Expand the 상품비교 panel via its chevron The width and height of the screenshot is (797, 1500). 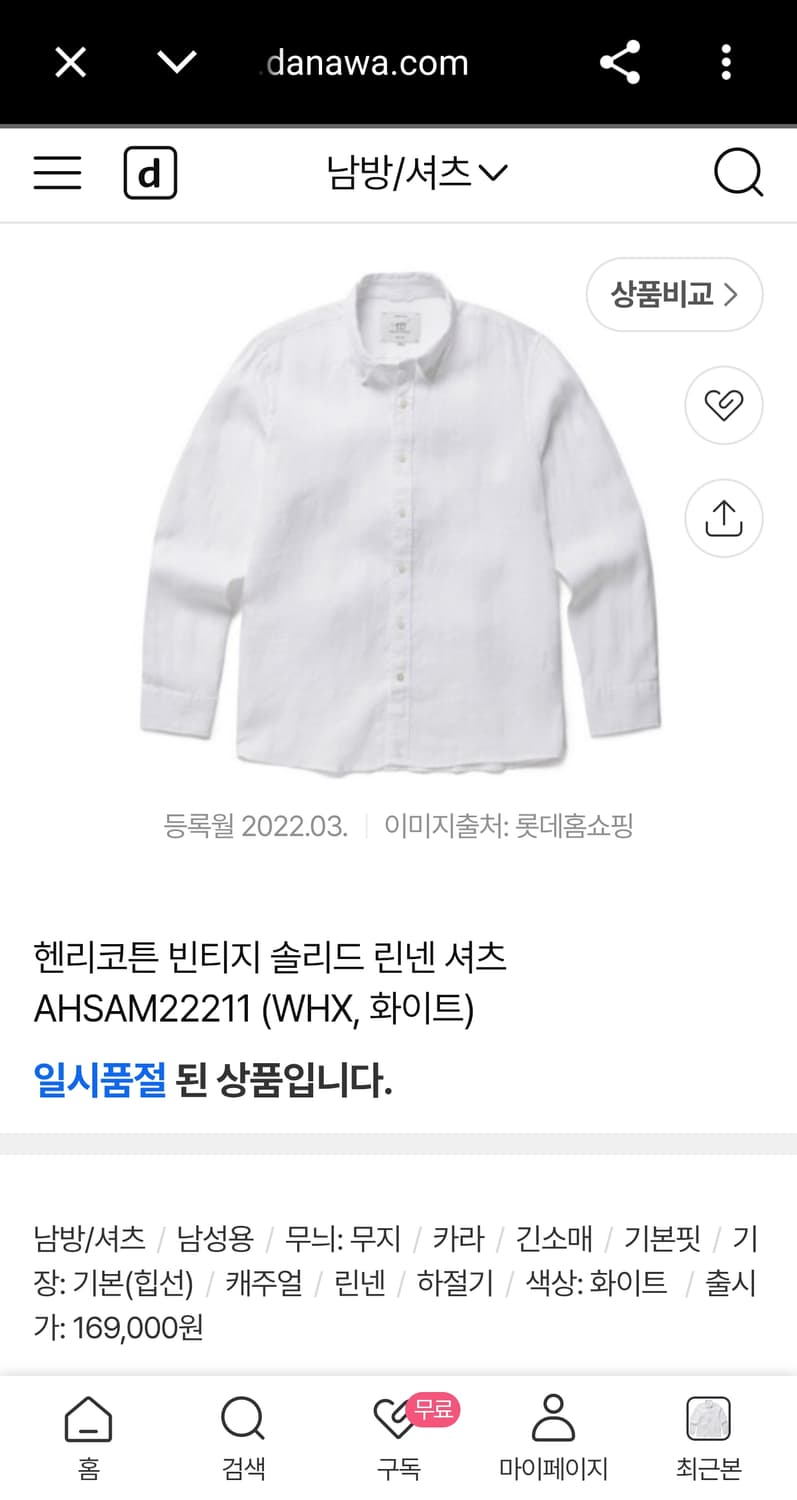pos(733,295)
